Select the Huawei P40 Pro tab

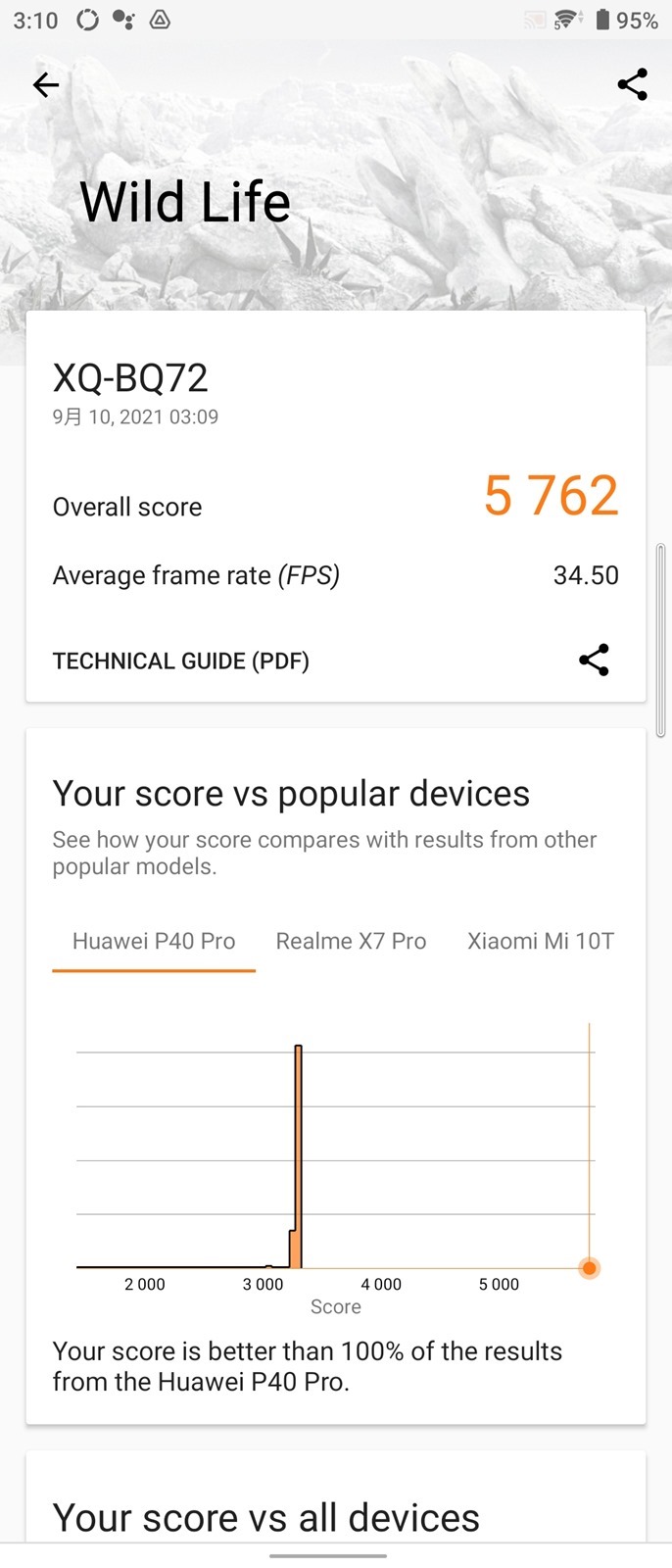154,941
